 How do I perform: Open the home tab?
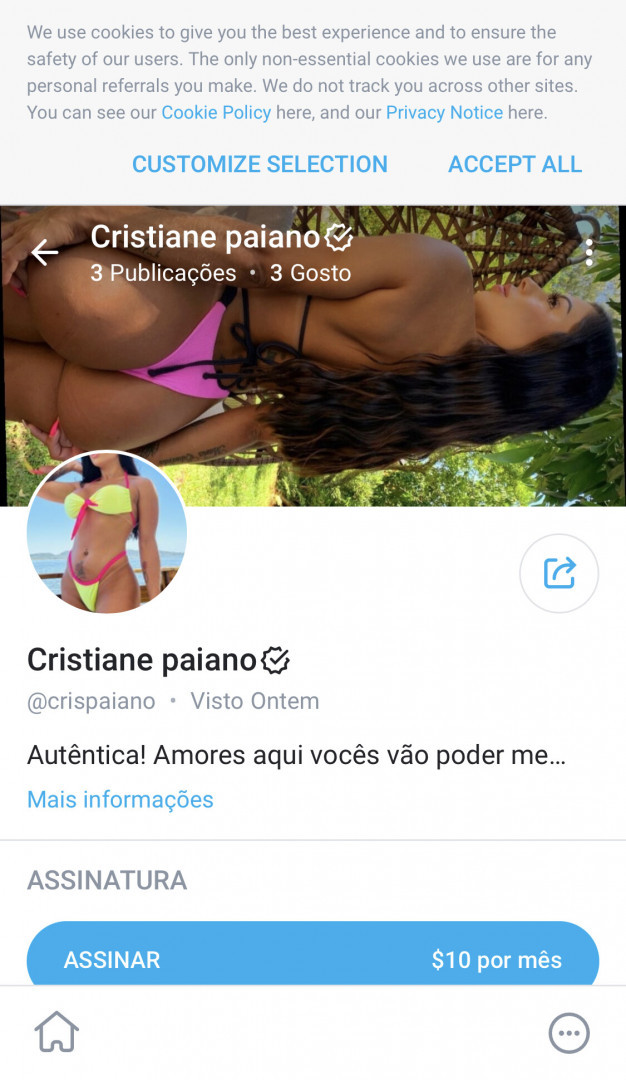click(x=57, y=1032)
